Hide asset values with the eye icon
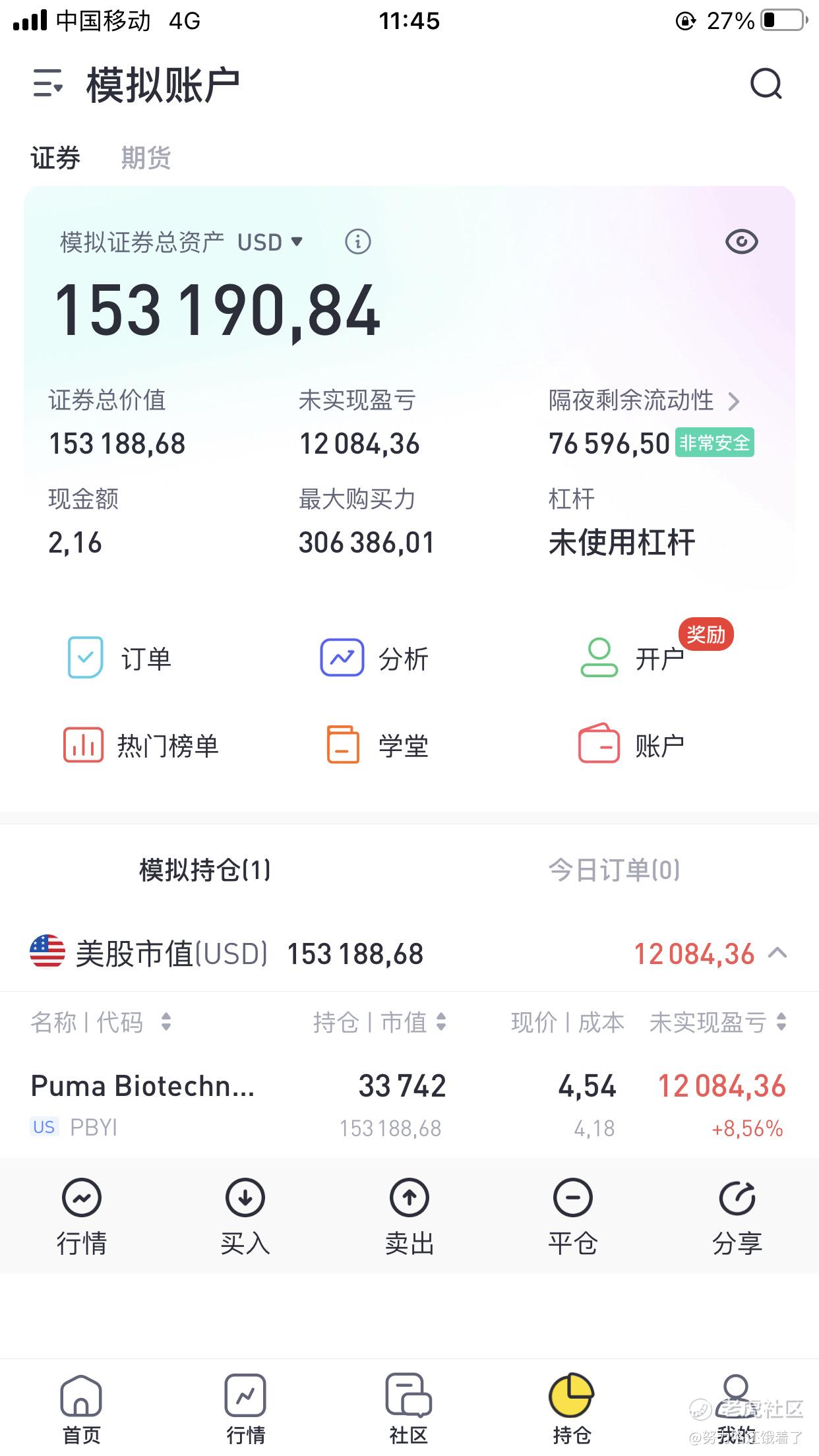The image size is (819, 1456). [742, 242]
